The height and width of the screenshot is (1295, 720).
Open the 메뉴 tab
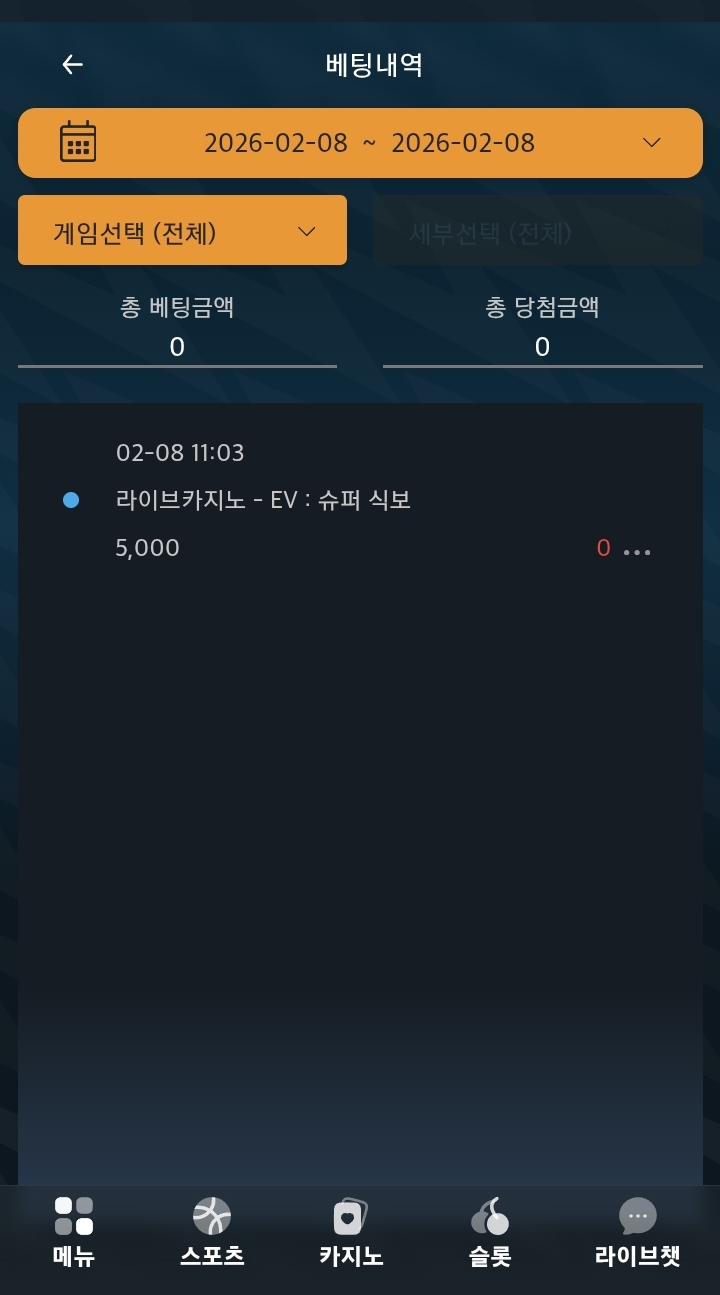click(x=74, y=1232)
